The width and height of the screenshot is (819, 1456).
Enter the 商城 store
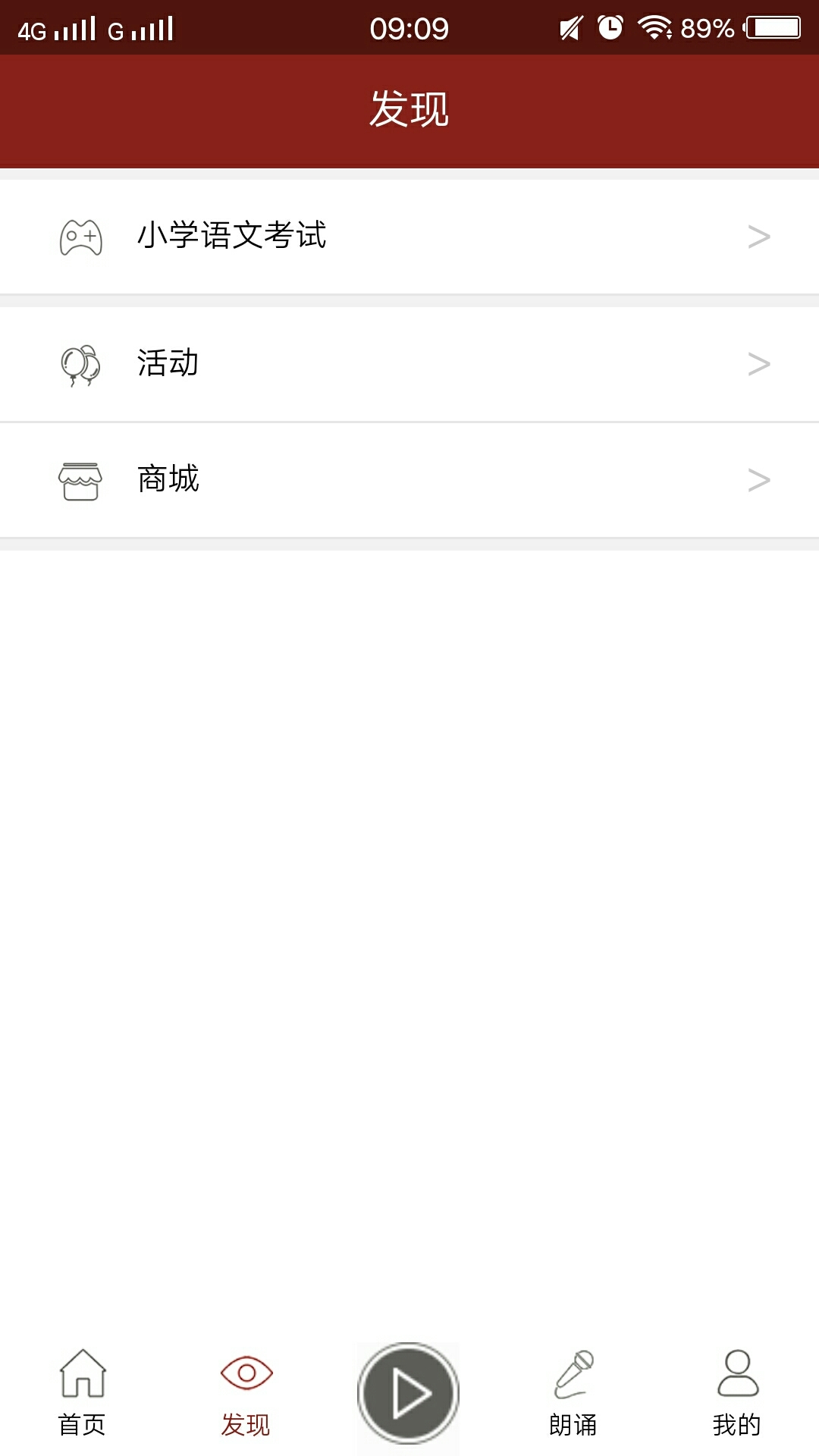409,480
